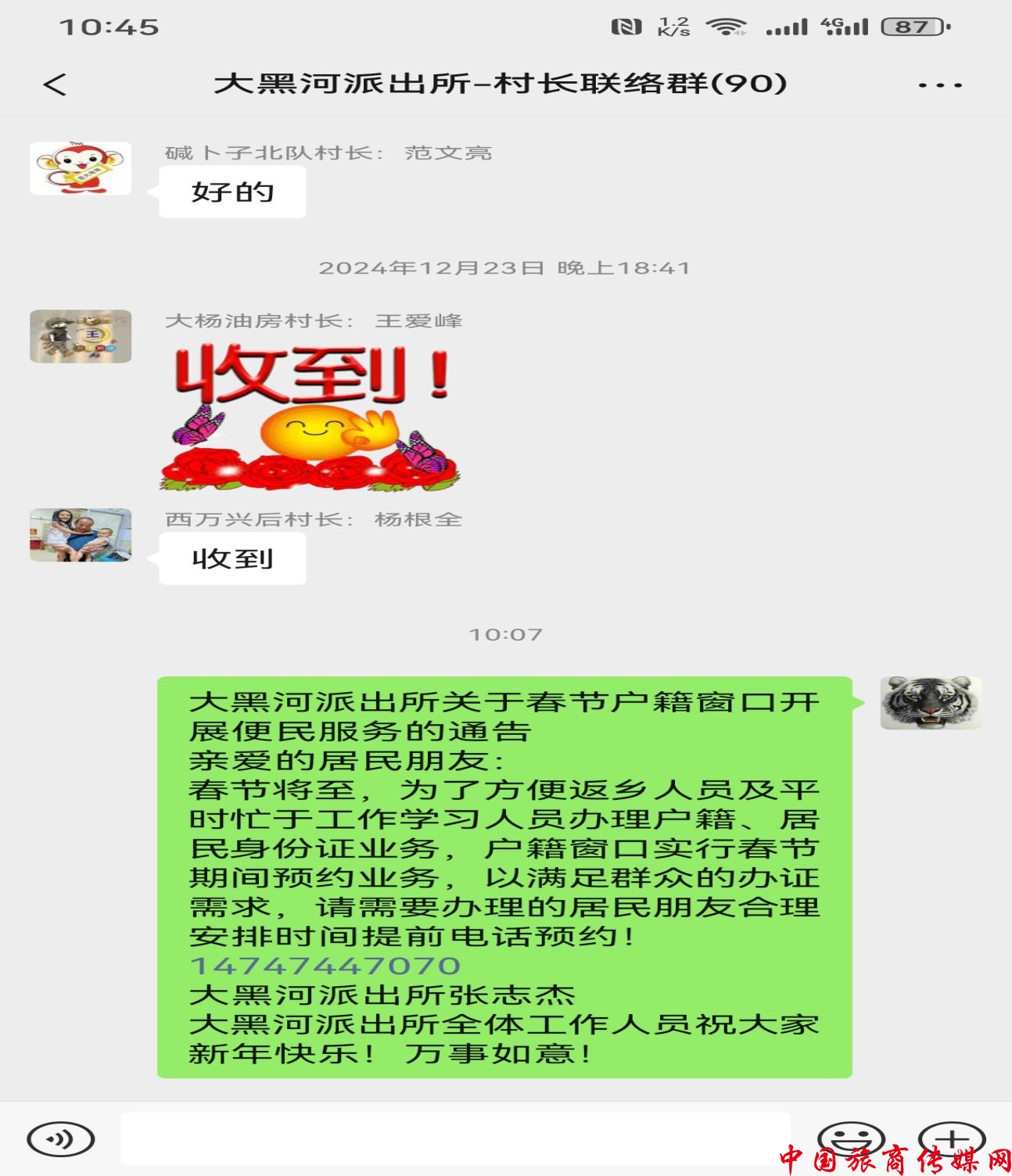Open the group chat options menu
The width and height of the screenshot is (1012, 1176).
[x=939, y=84]
